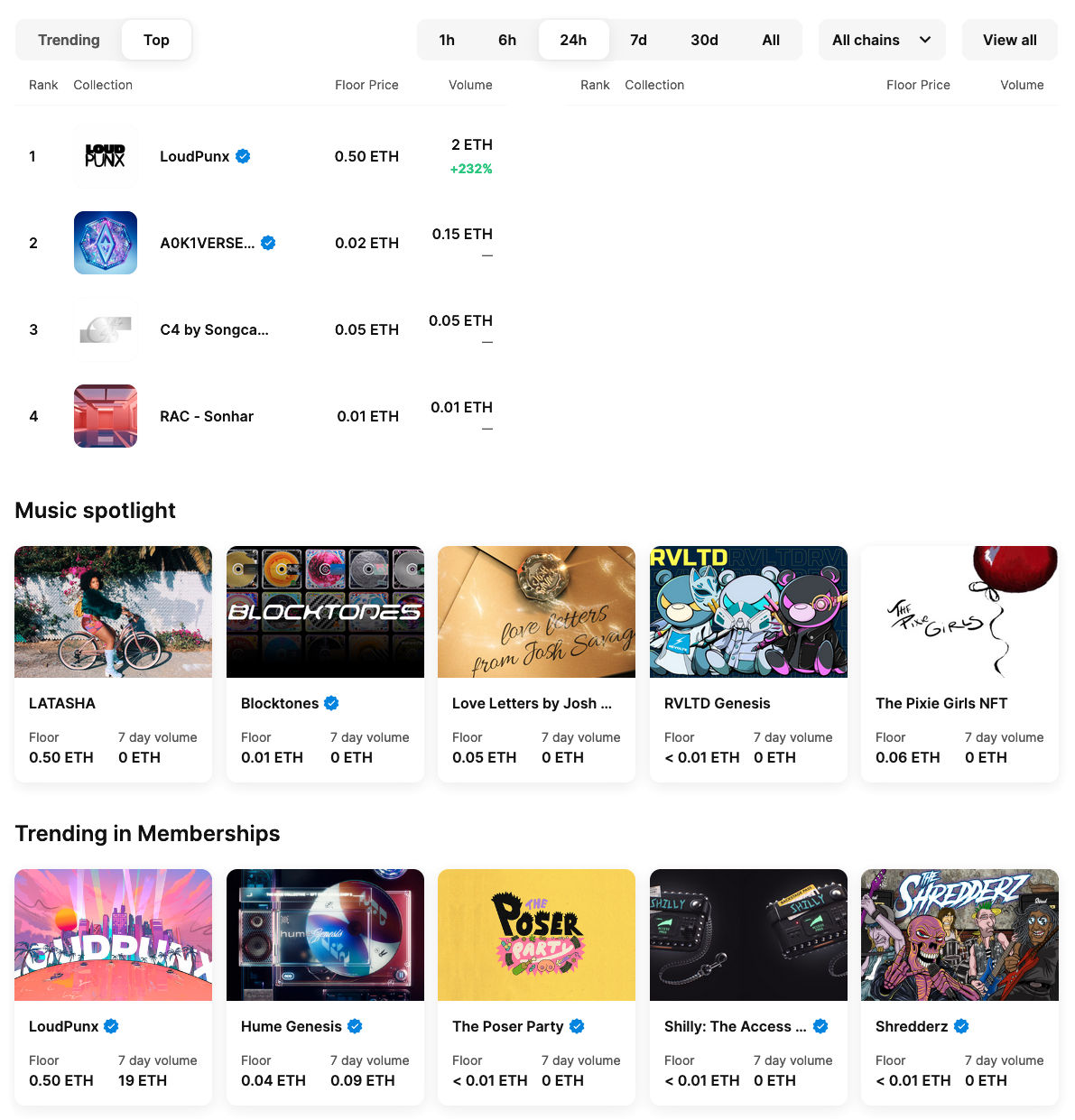Open the Hume Genesis membership card
The height and width of the screenshot is (1120, 1075).
click(x=325, y=986)
